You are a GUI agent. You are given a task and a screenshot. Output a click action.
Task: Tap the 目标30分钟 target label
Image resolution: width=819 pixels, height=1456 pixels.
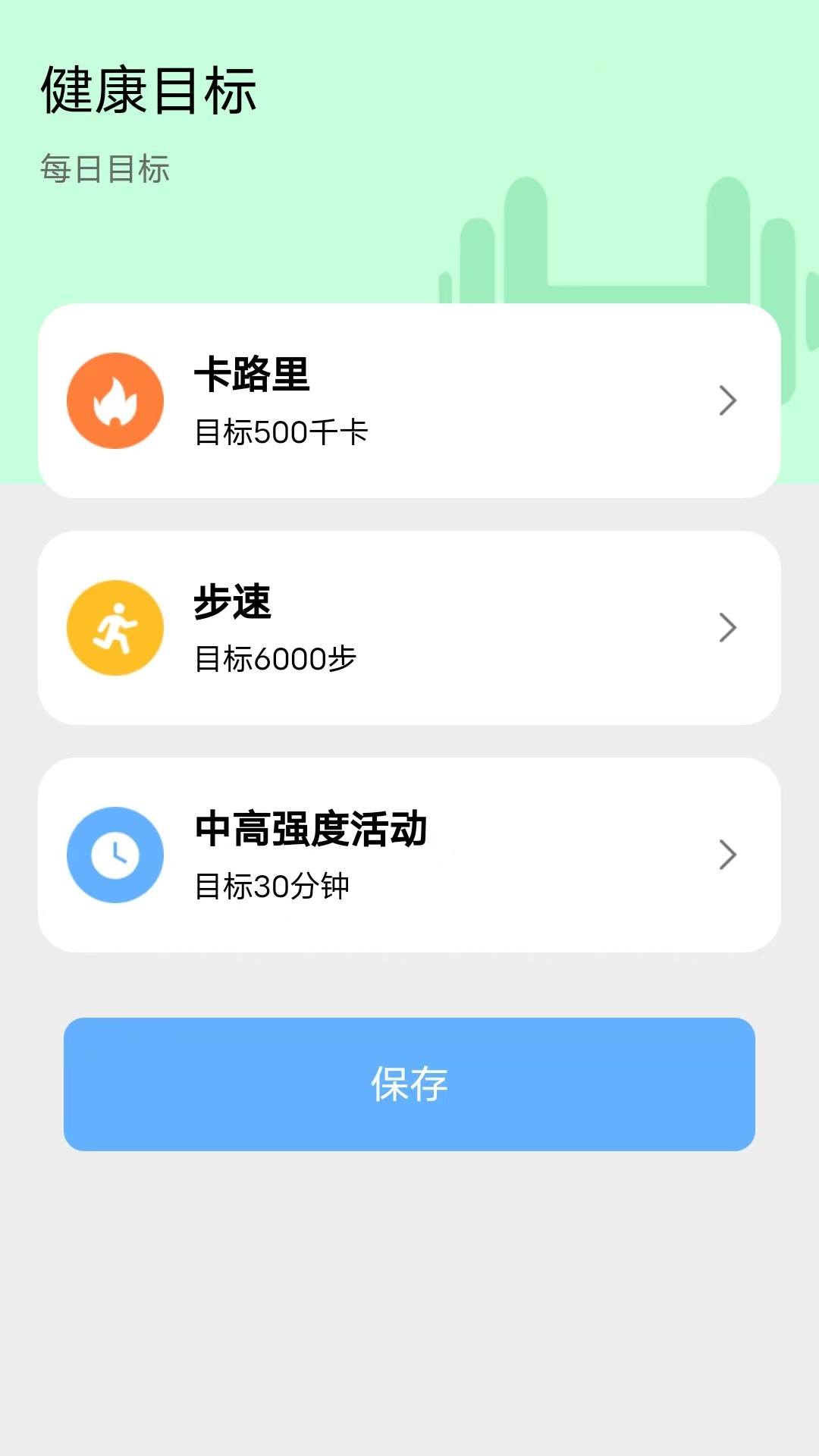270,886
